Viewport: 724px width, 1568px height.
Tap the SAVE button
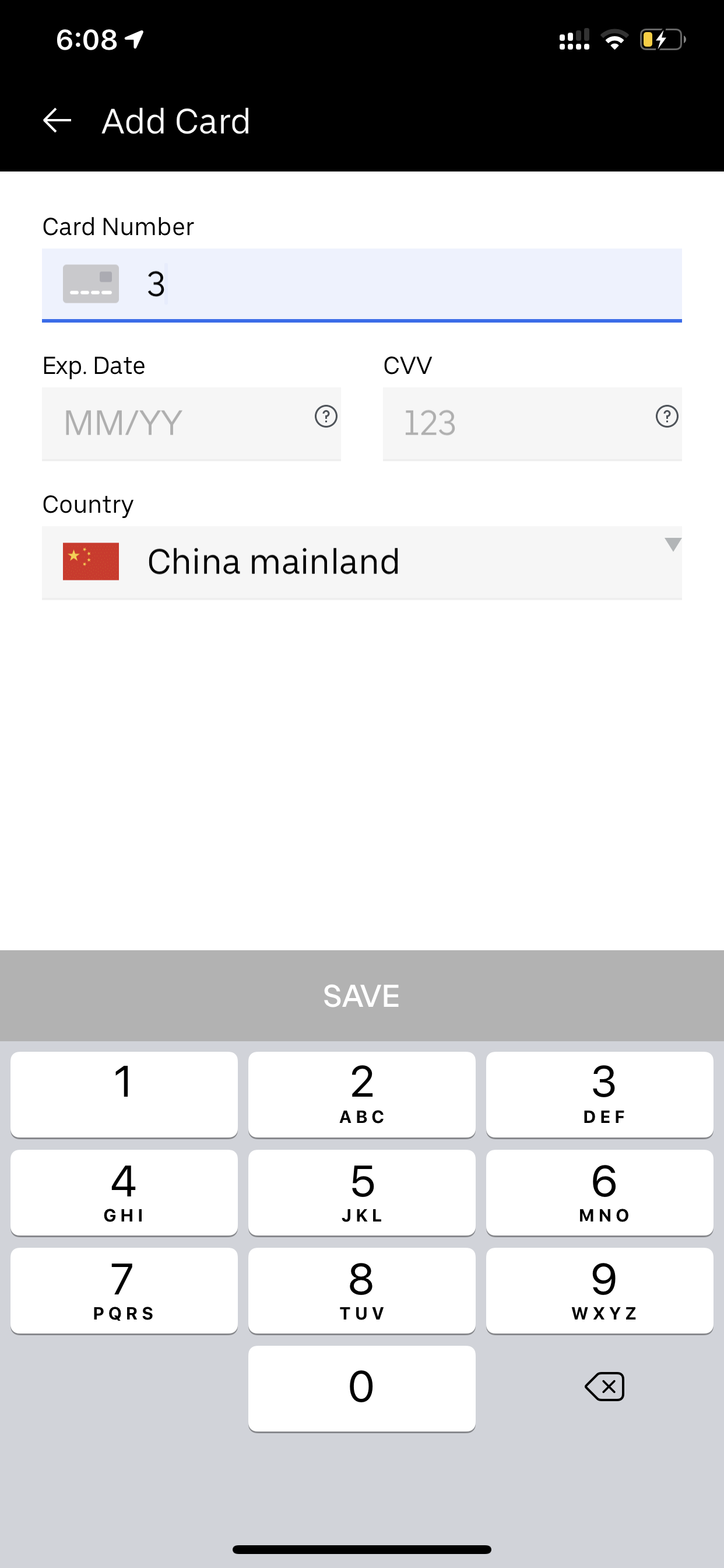(x=362, y=996)
